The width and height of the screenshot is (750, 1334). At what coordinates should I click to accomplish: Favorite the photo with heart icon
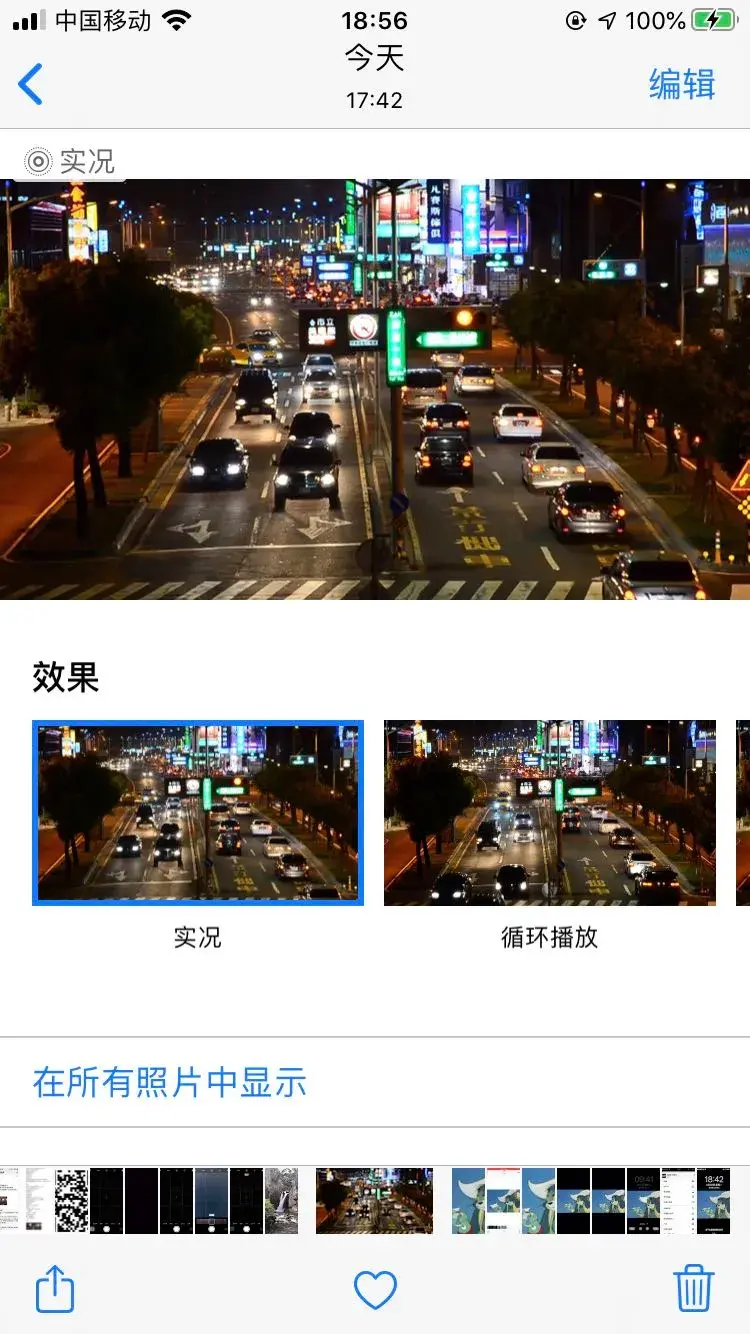(x=376, y=1290)
